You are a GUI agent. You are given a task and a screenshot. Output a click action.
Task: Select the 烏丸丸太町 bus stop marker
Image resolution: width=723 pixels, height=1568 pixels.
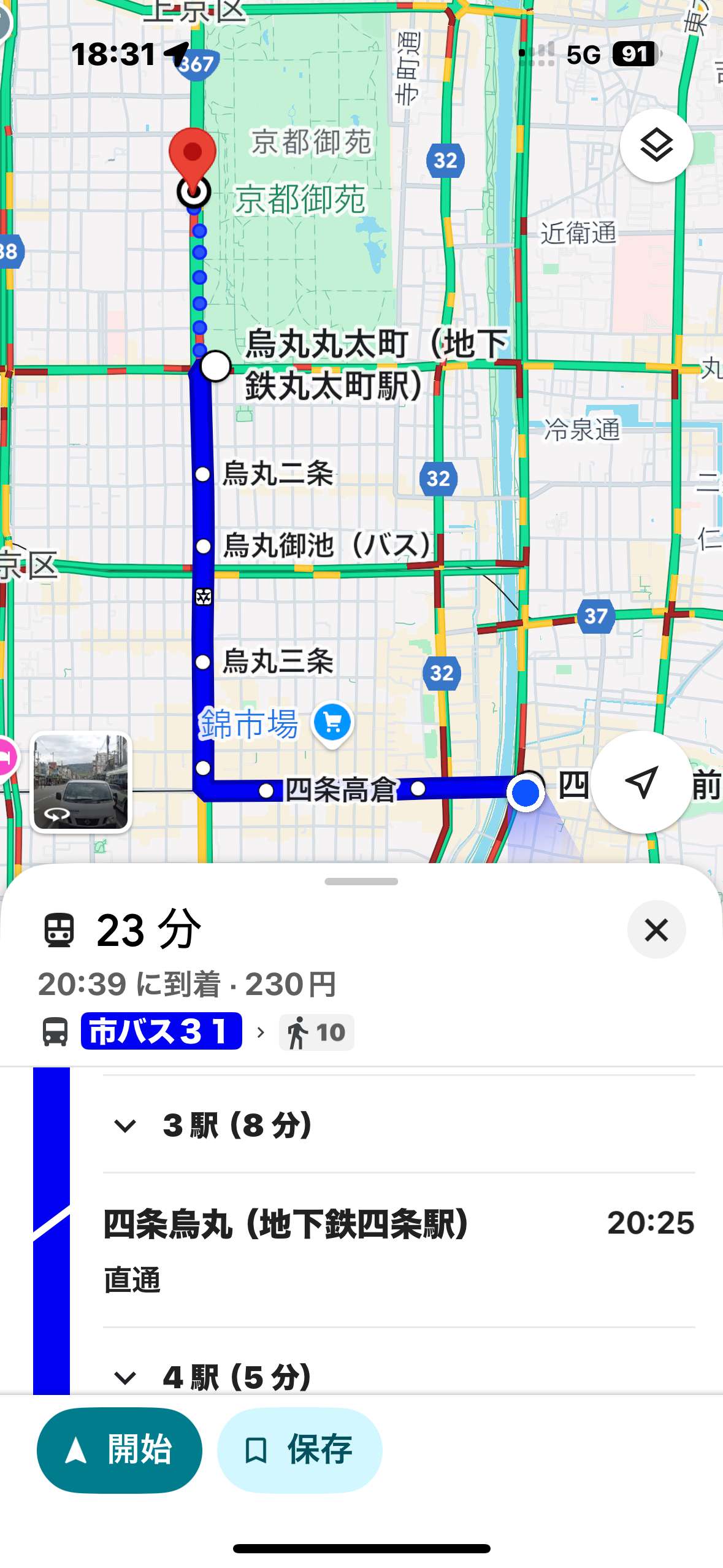point(215,366)
